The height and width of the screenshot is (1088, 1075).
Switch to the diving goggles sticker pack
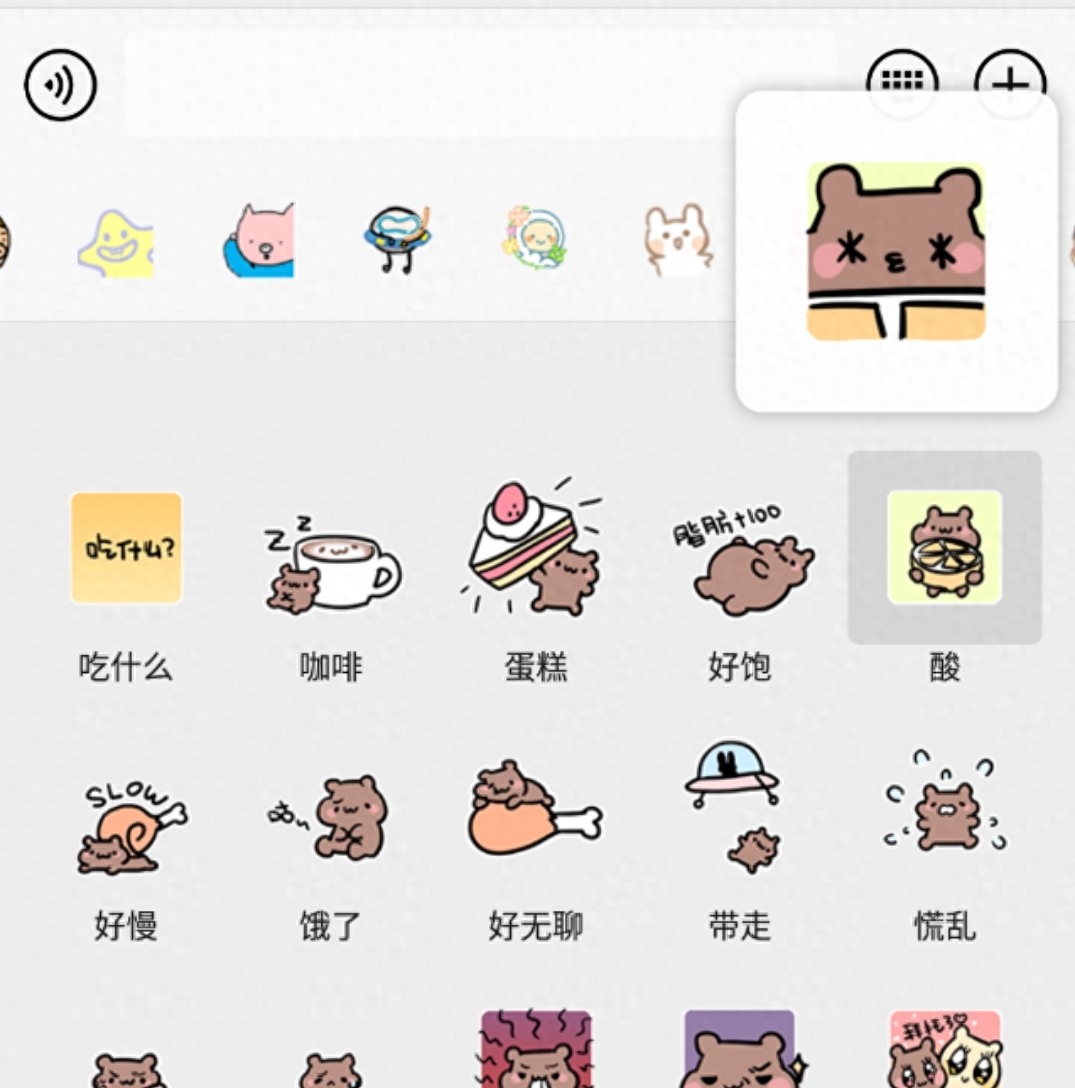click(397, 239)
